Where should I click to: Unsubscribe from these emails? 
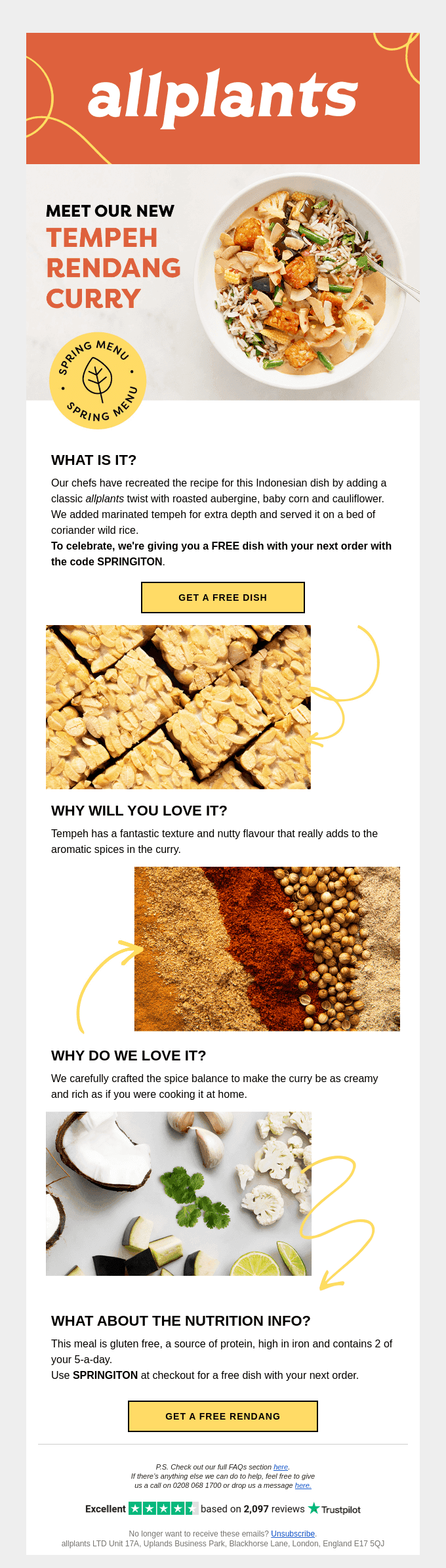(x=293, y=1534)
